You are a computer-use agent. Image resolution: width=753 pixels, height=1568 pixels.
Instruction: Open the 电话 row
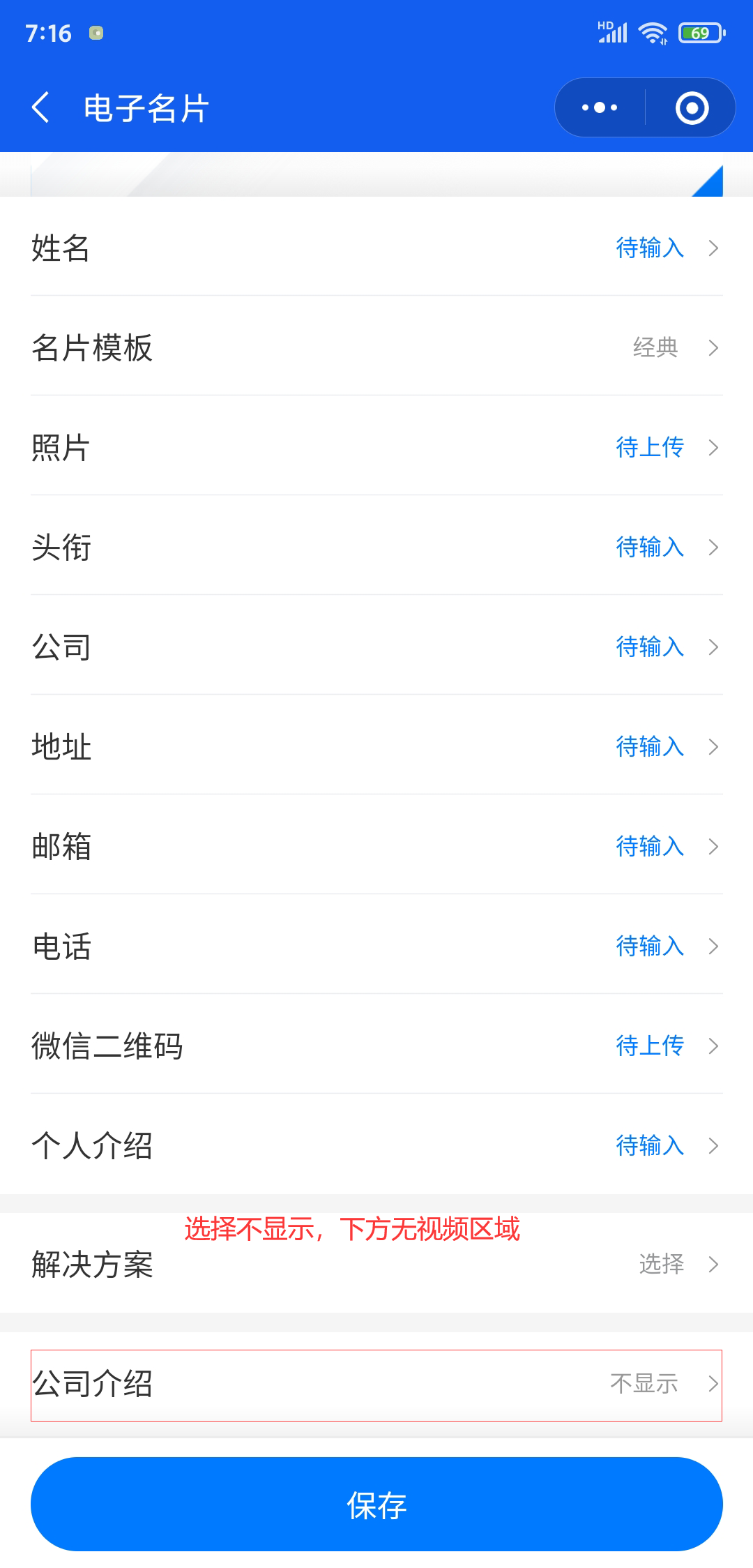376,945
